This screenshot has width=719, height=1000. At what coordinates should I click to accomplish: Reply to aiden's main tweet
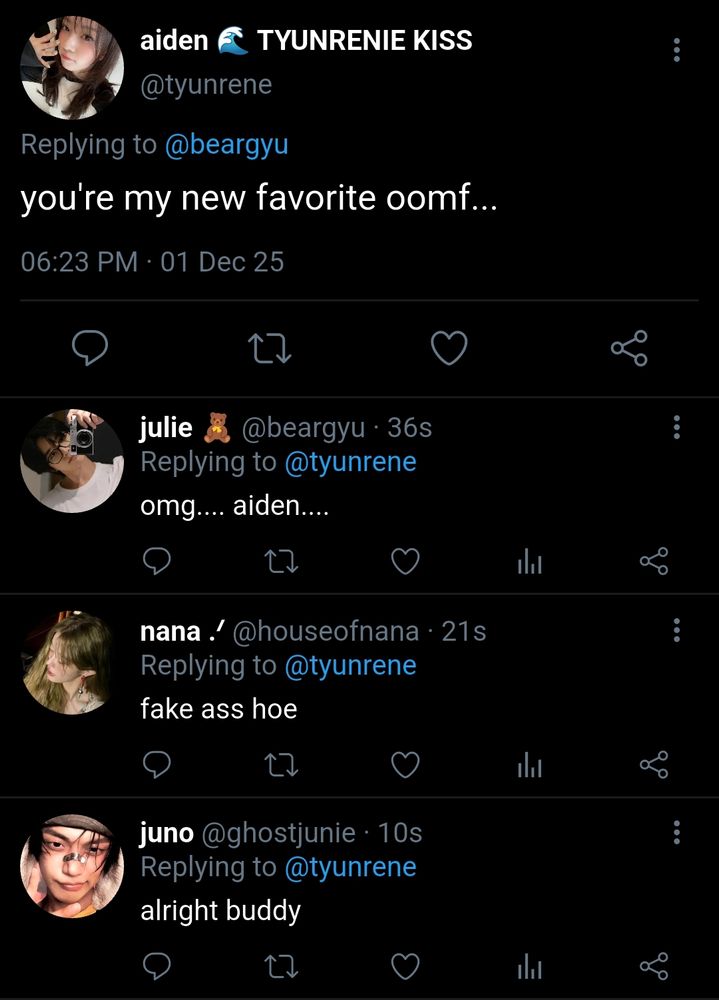(91, 348)
